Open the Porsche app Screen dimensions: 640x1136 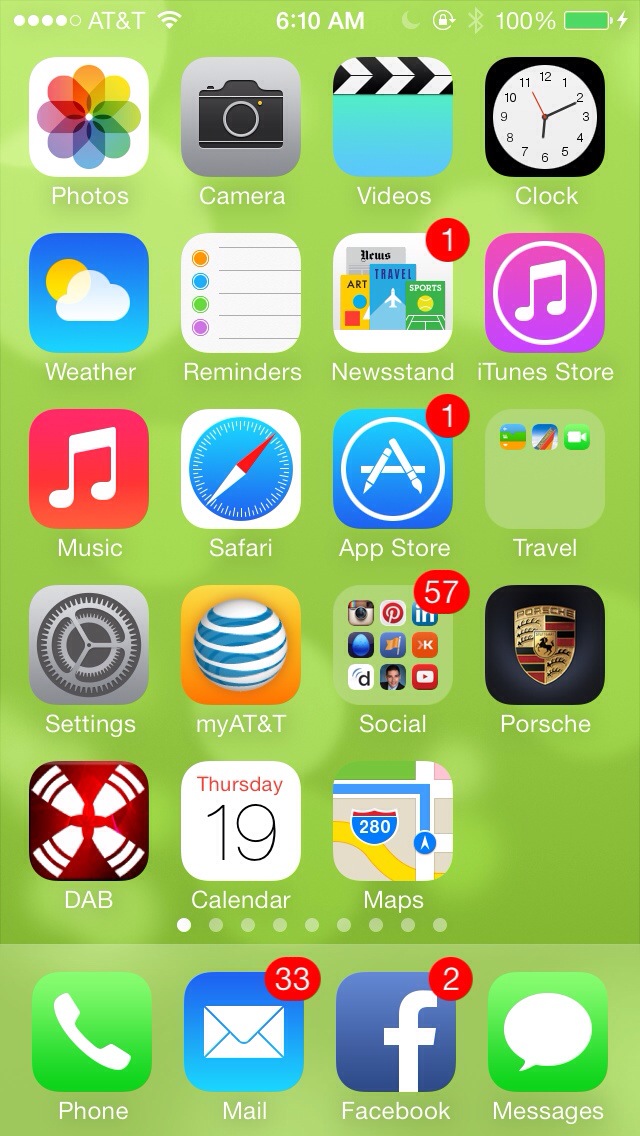tap(545, 645)
